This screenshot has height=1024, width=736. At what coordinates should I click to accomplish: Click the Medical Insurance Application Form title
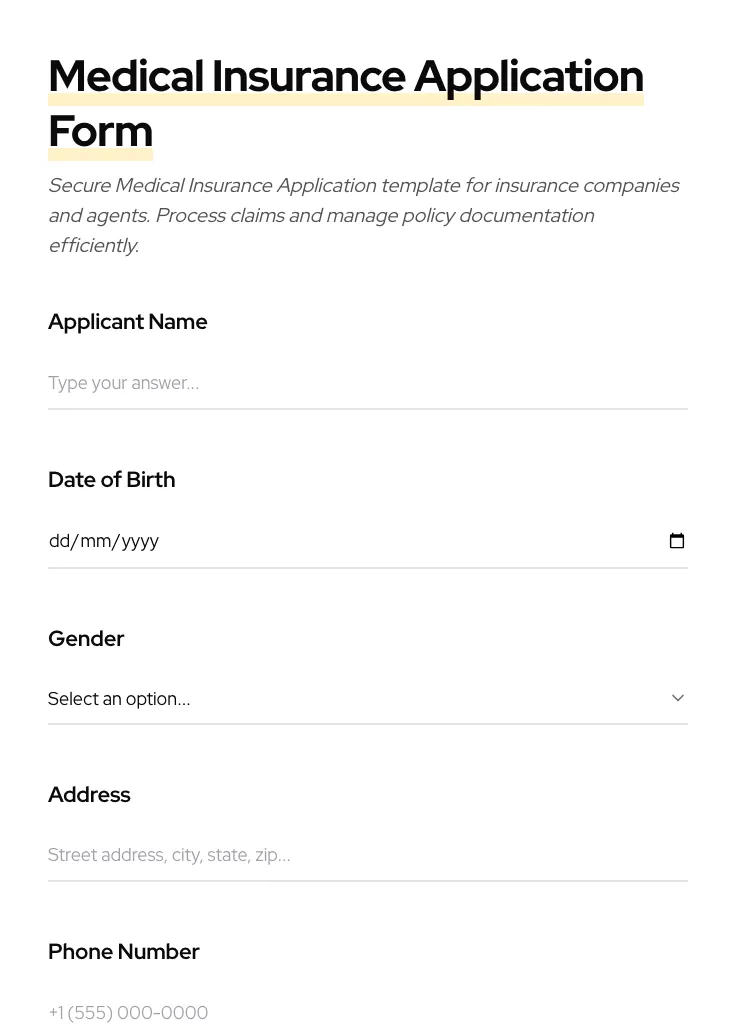pyautogui.click(x=345, y=102)
